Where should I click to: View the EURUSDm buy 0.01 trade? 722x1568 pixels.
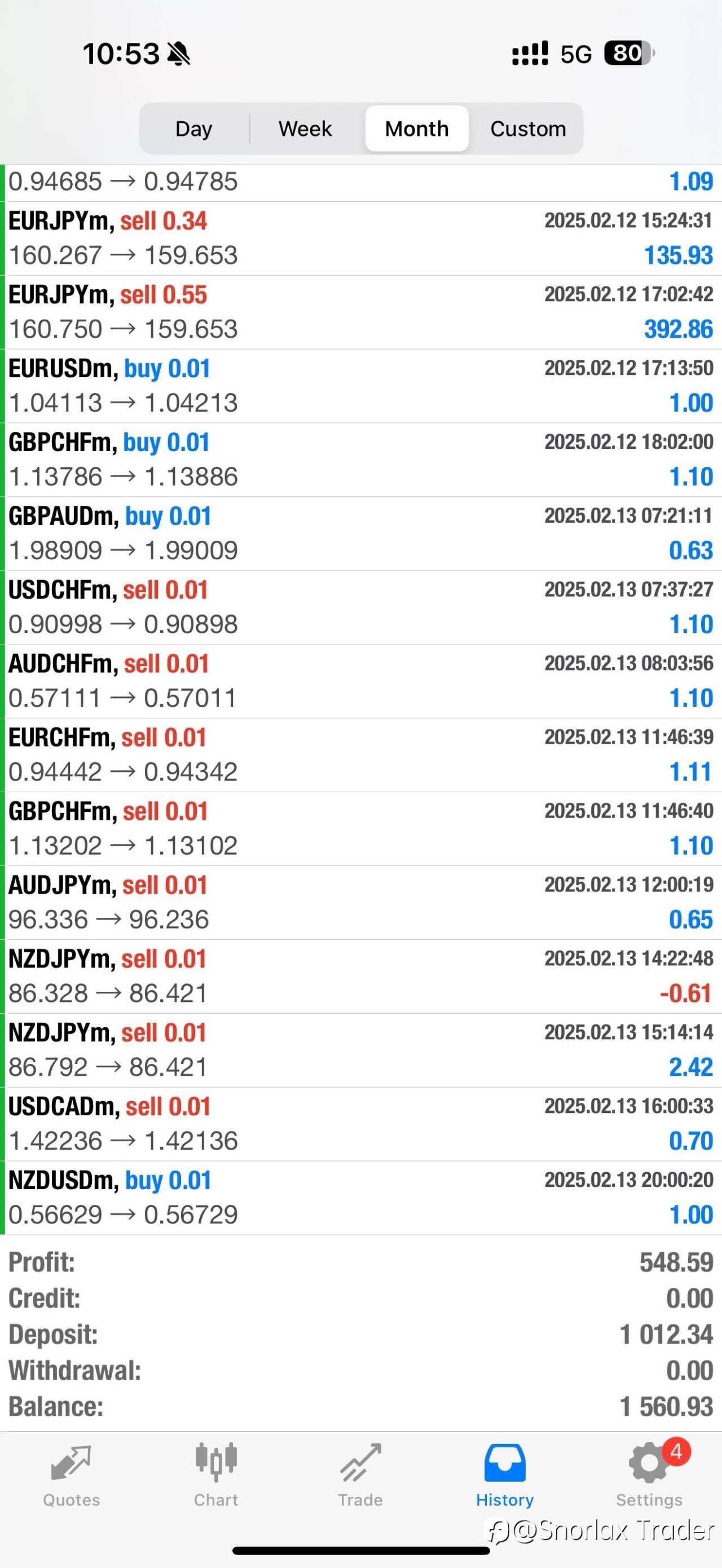(361, 386)
